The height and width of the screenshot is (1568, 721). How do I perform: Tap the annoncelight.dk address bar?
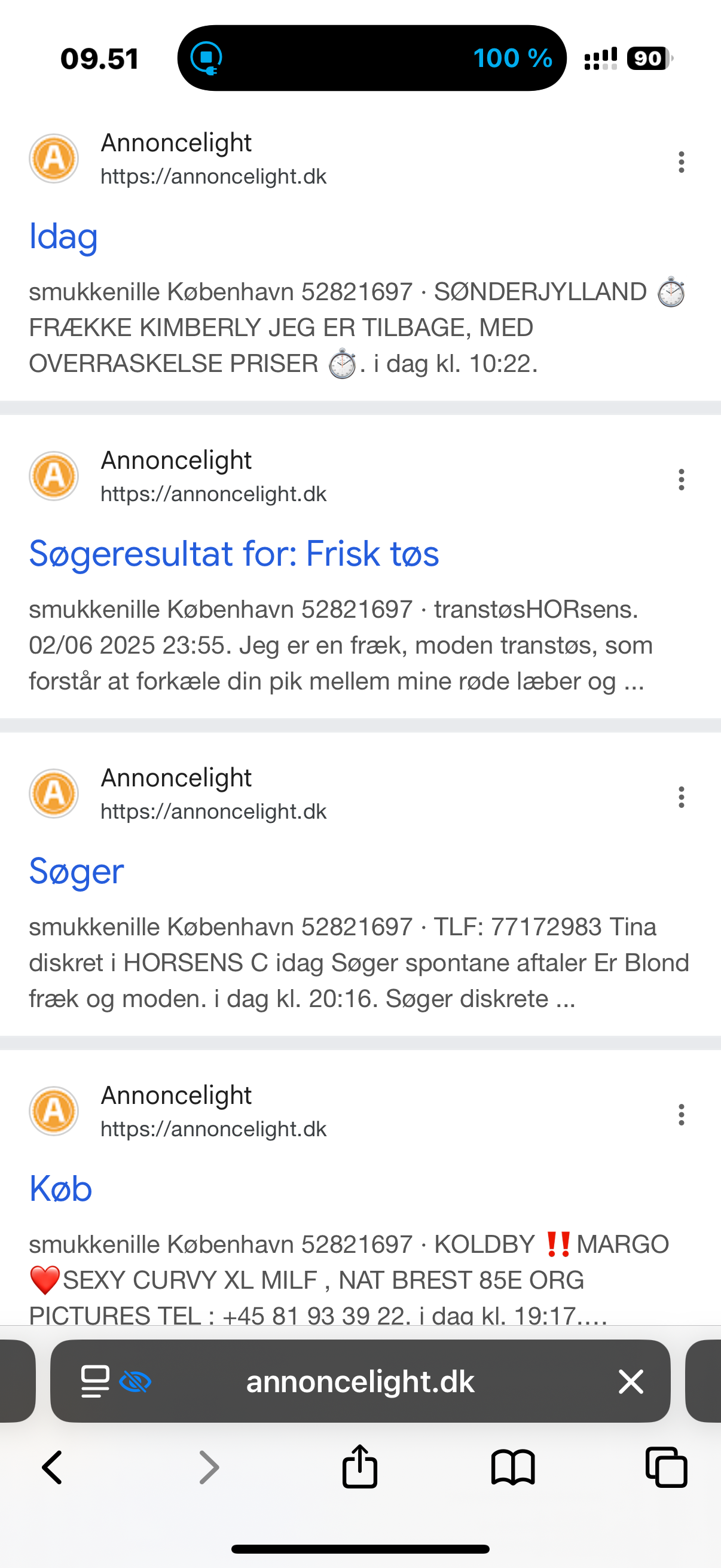360,1381
